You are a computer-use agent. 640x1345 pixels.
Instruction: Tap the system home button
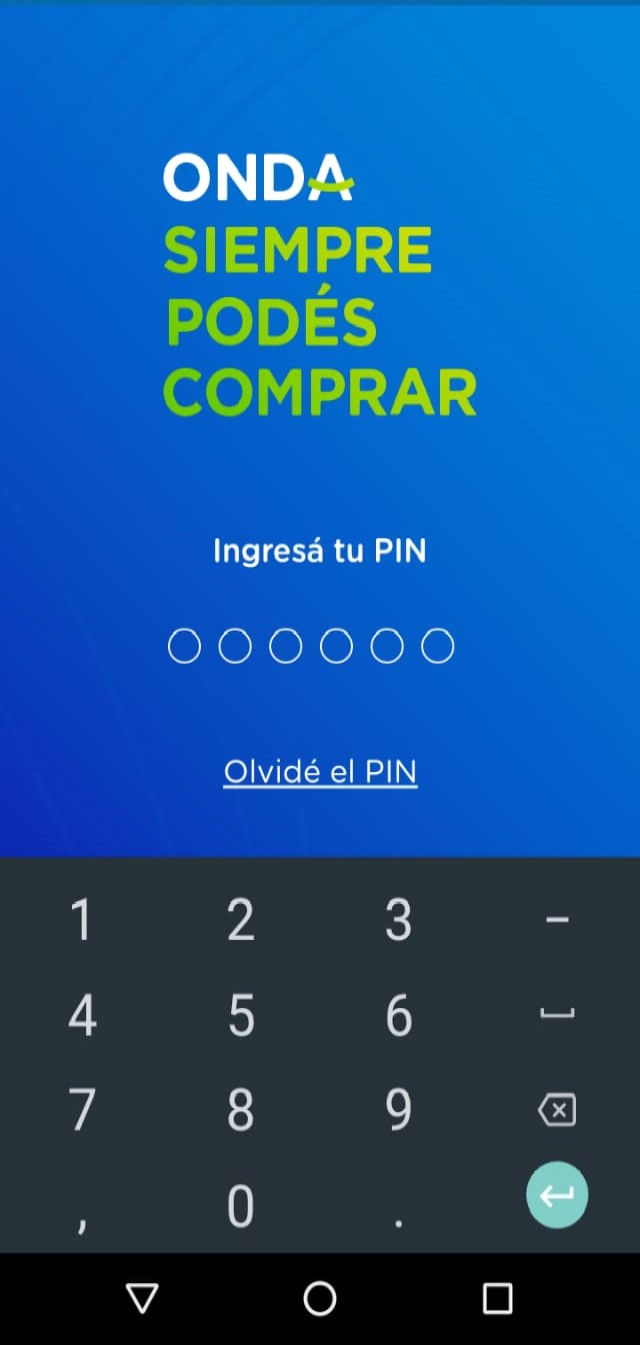(x=320, y=1298)
